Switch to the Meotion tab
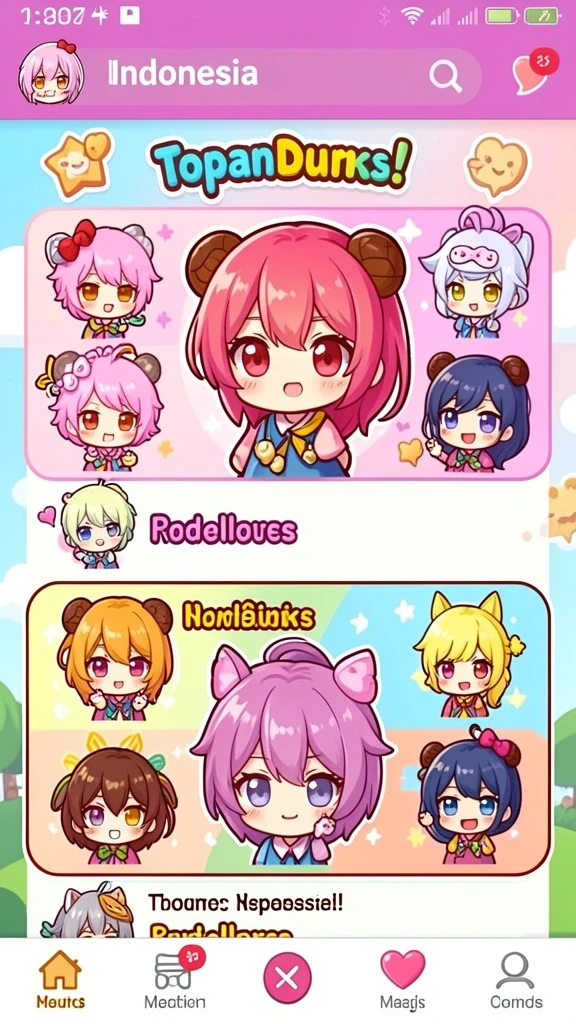 (x=175, y=978)
